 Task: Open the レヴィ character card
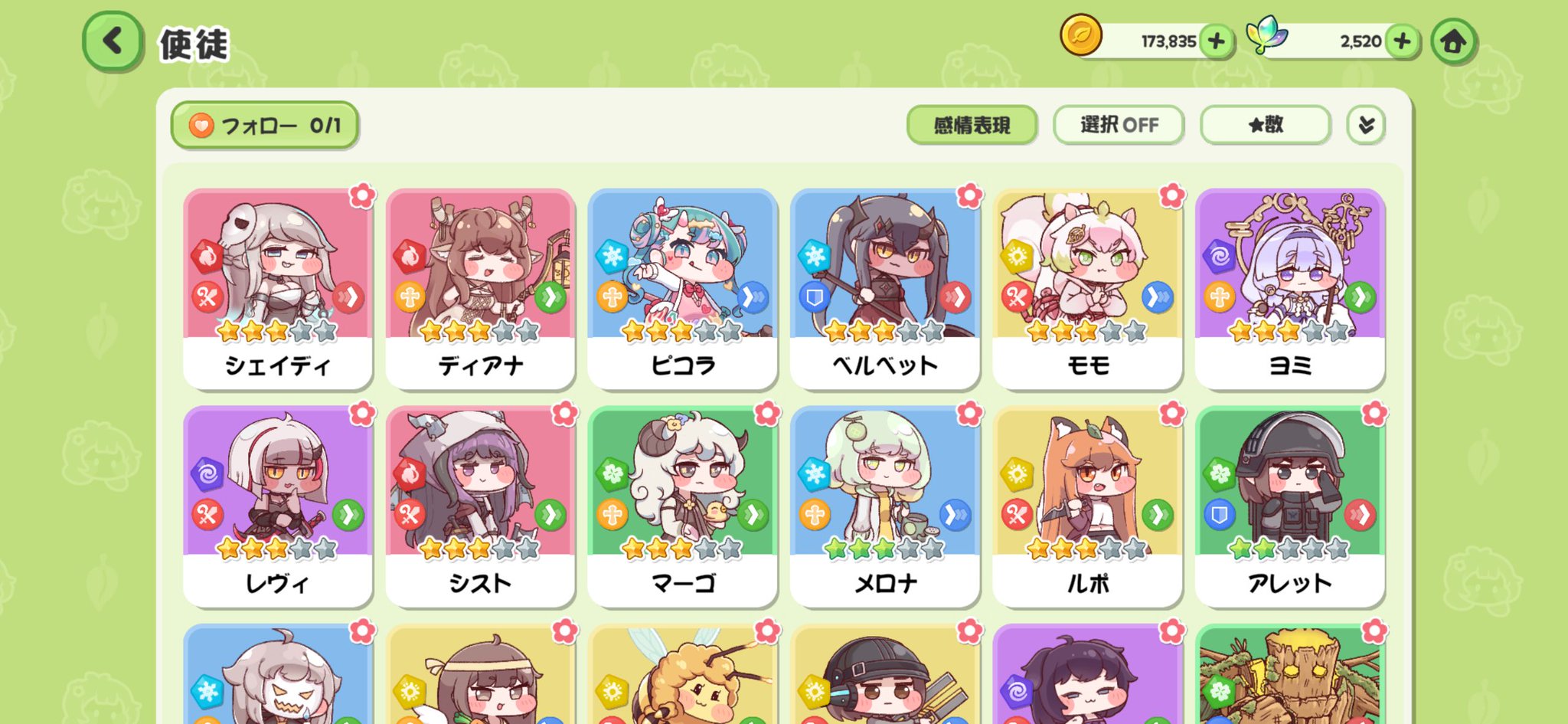pyautogui.click(x=277, y=506)
